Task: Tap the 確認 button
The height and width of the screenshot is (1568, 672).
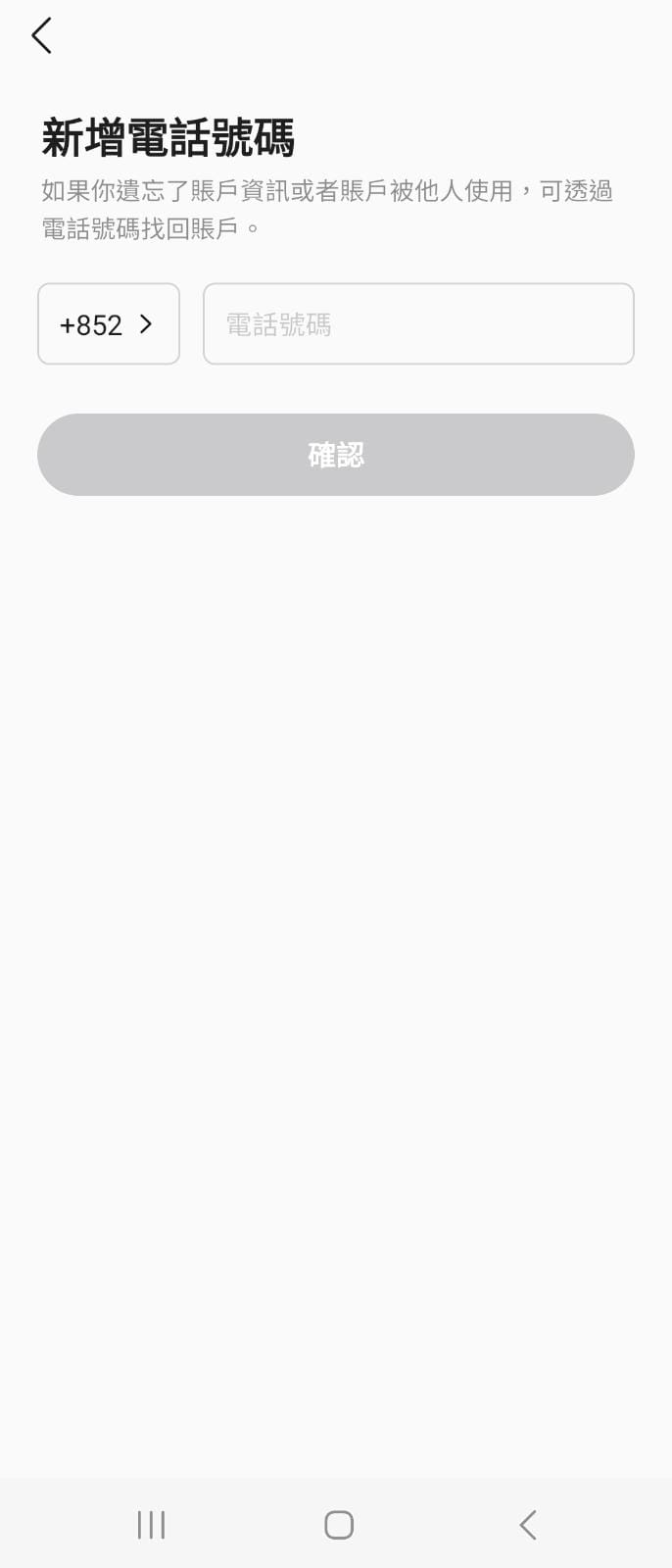Action: click(336, 455)
